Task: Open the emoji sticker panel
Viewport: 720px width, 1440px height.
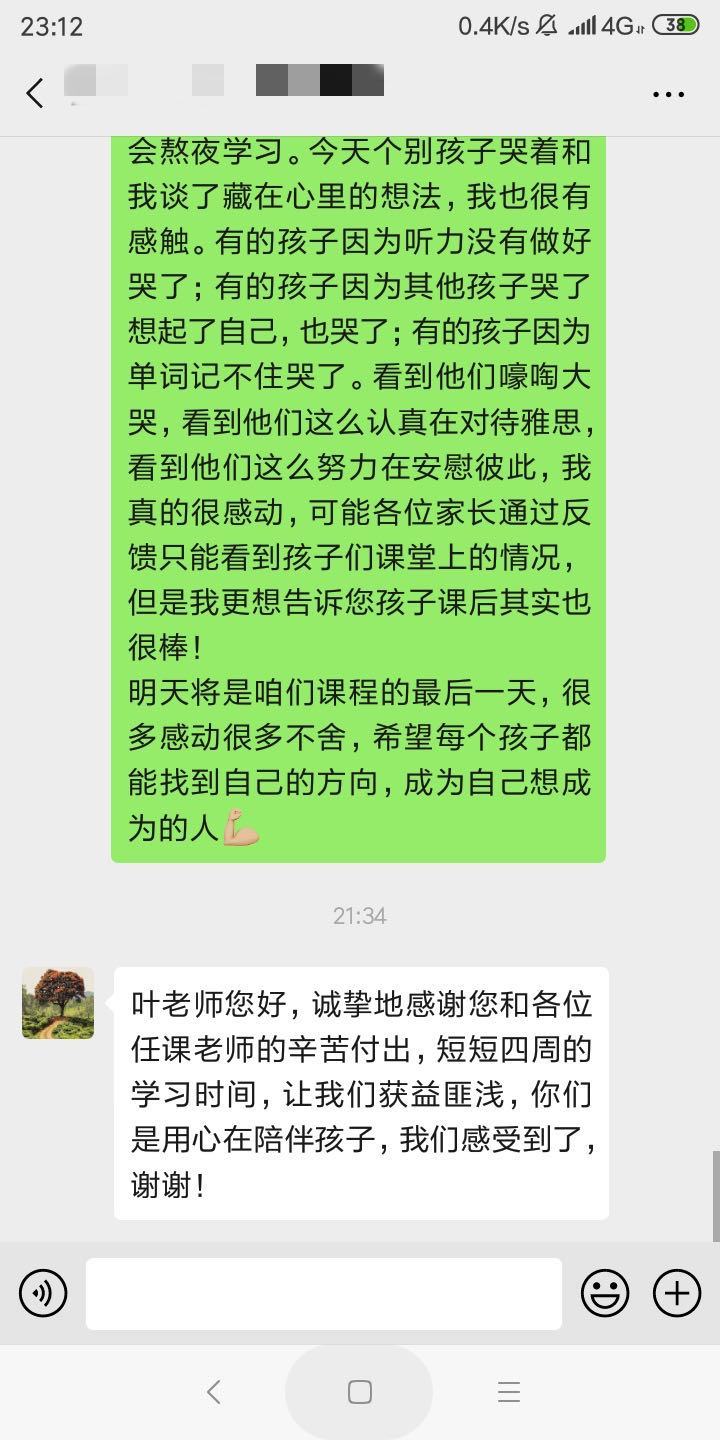Action: 605,1293
